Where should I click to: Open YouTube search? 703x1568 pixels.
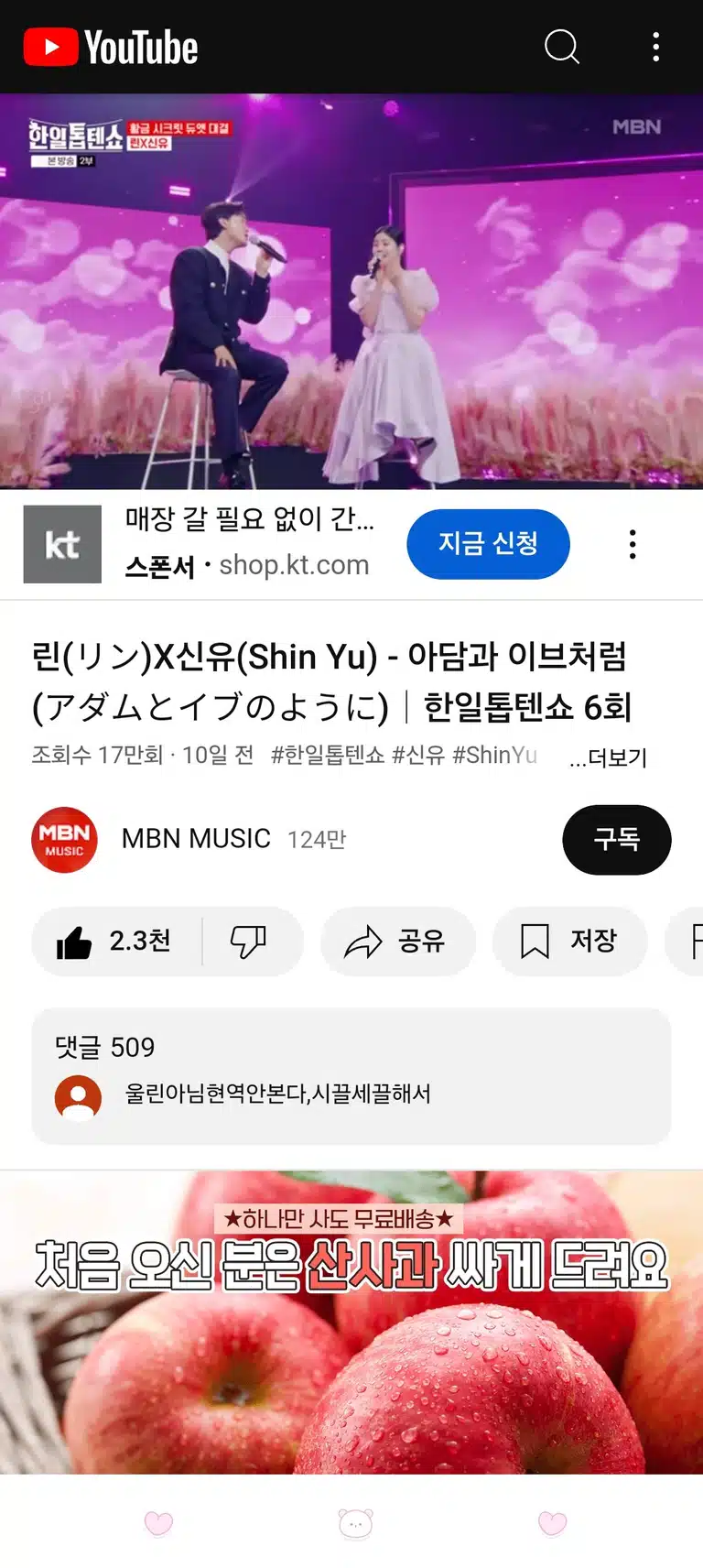click(x=562, y=46)
